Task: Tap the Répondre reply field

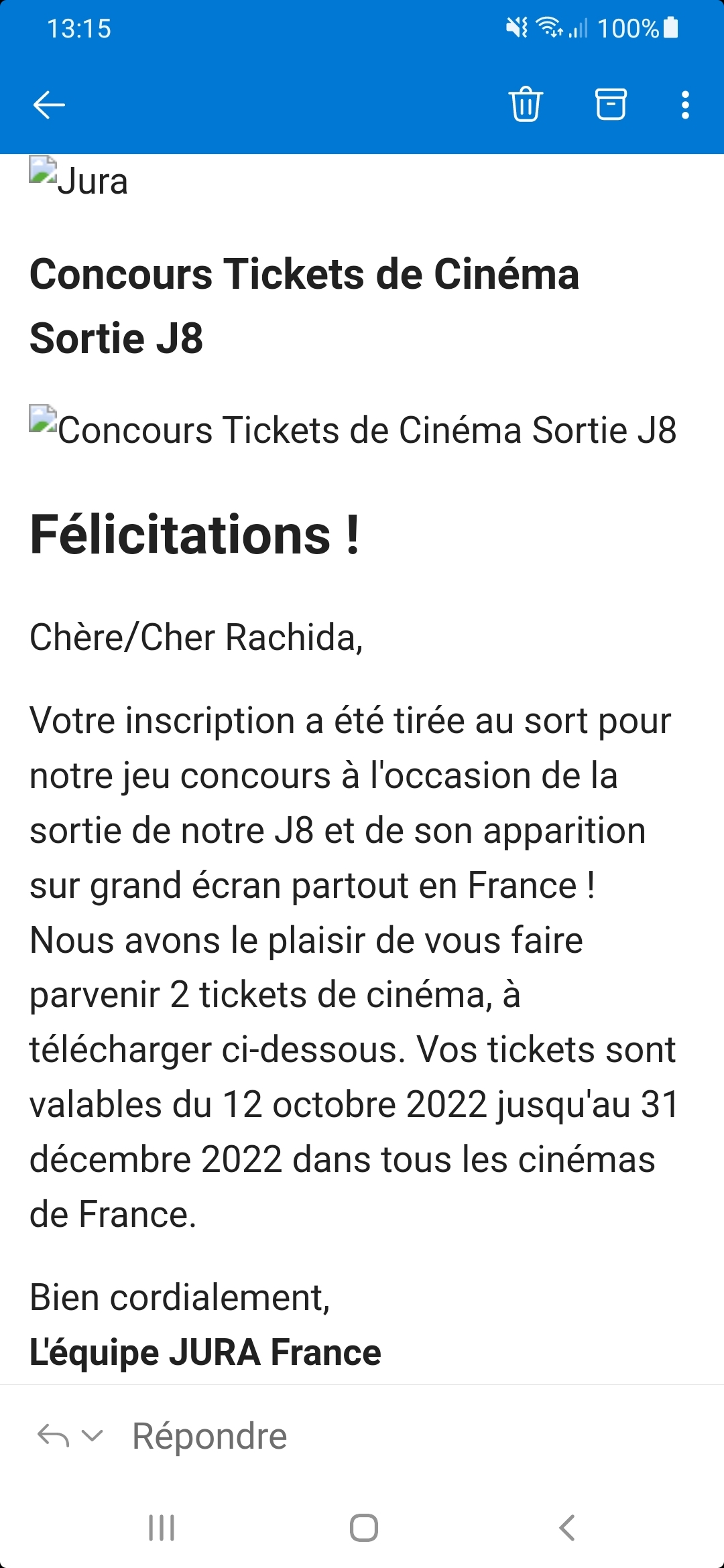Action: [209, 1436]
